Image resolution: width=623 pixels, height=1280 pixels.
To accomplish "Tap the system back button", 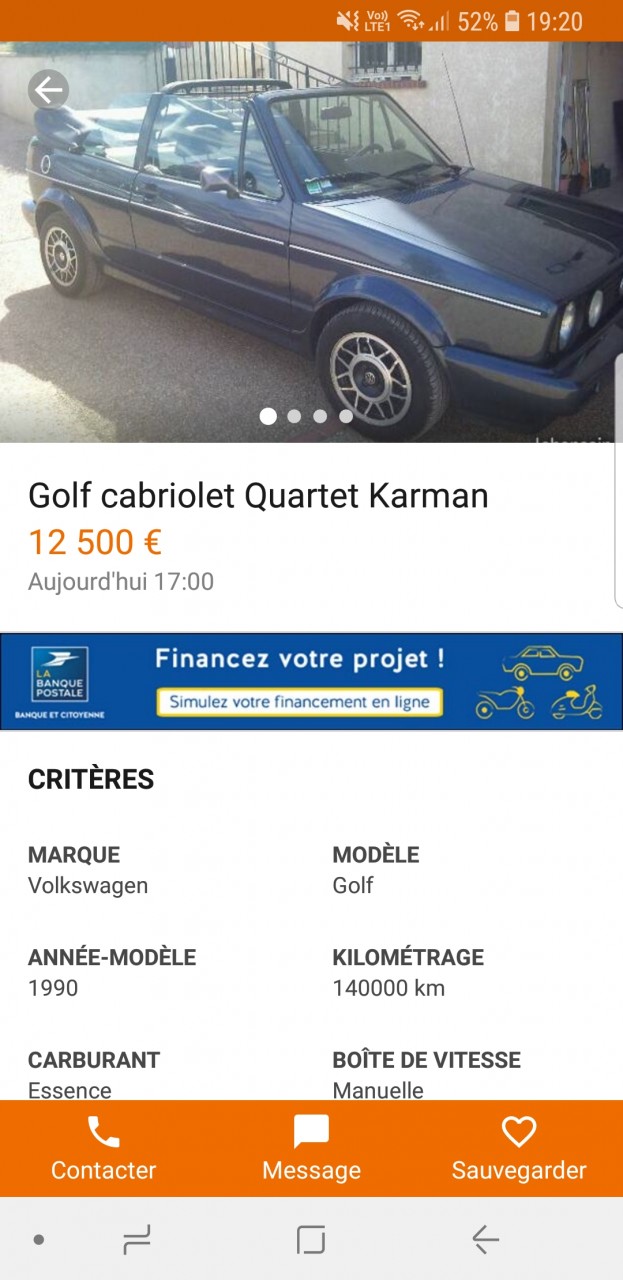I will click(486, 1240).
